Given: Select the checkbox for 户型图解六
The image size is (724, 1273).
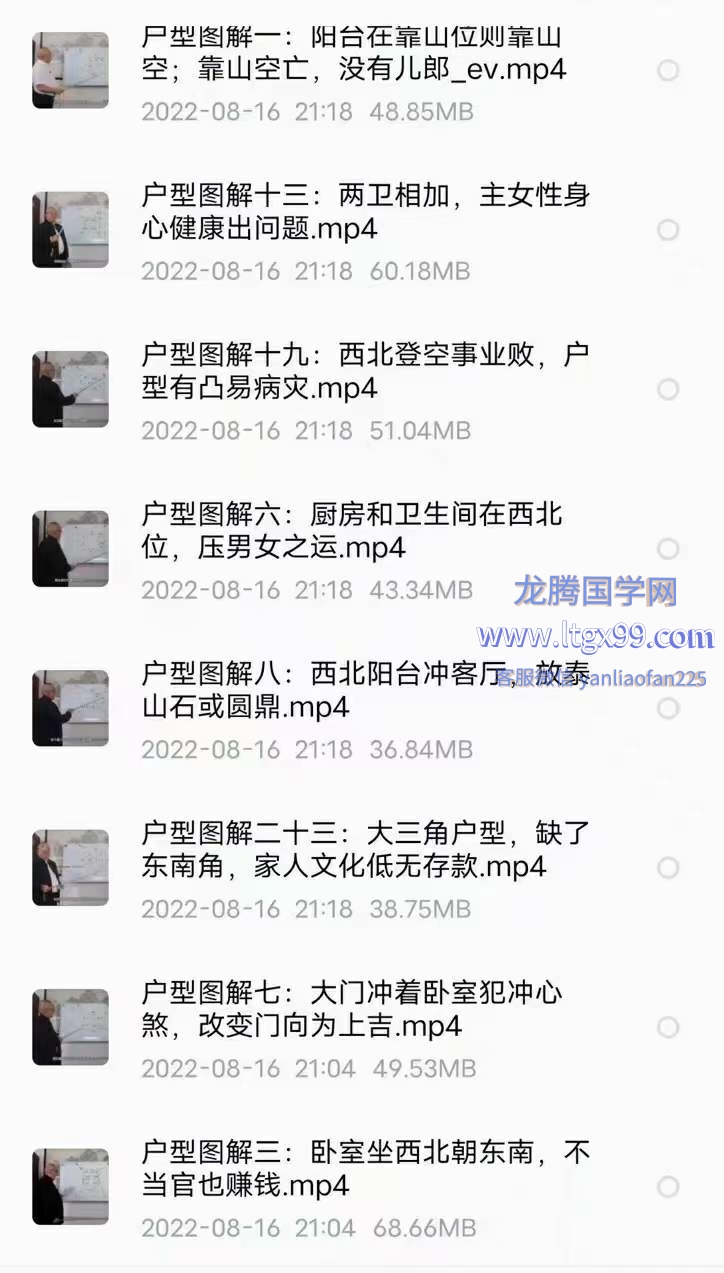Looking at the screenshot, I should (668, 549).
